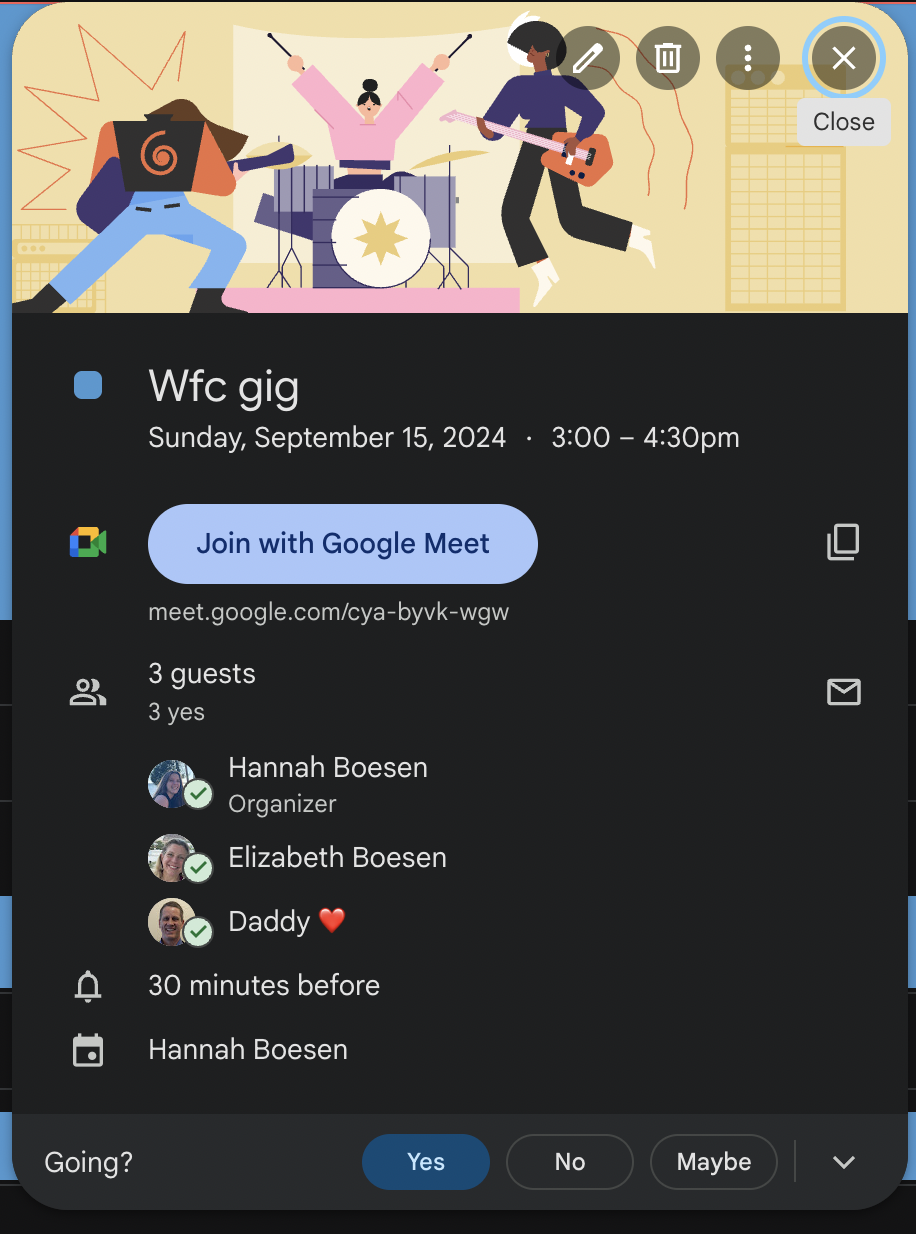The image size is (916, 1234).
Task: Respond Maybe to the invitation
Action: tap(714, 1162)
